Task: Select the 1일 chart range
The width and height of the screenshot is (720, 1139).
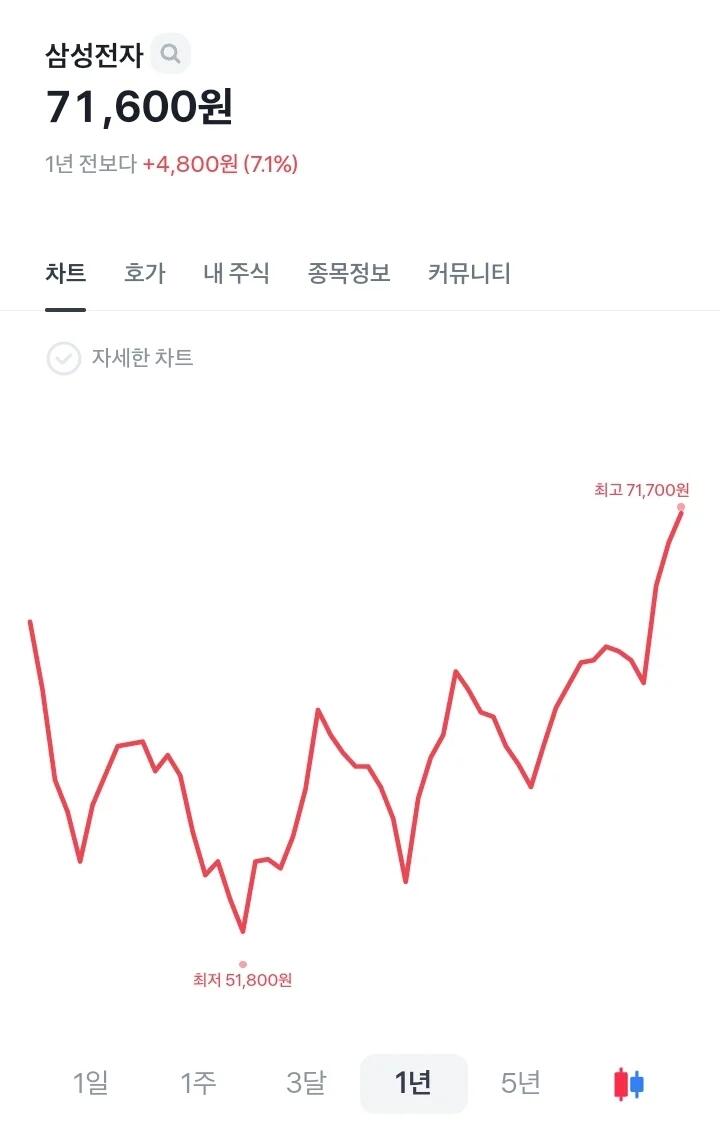Action: (x=91, y=1082)
